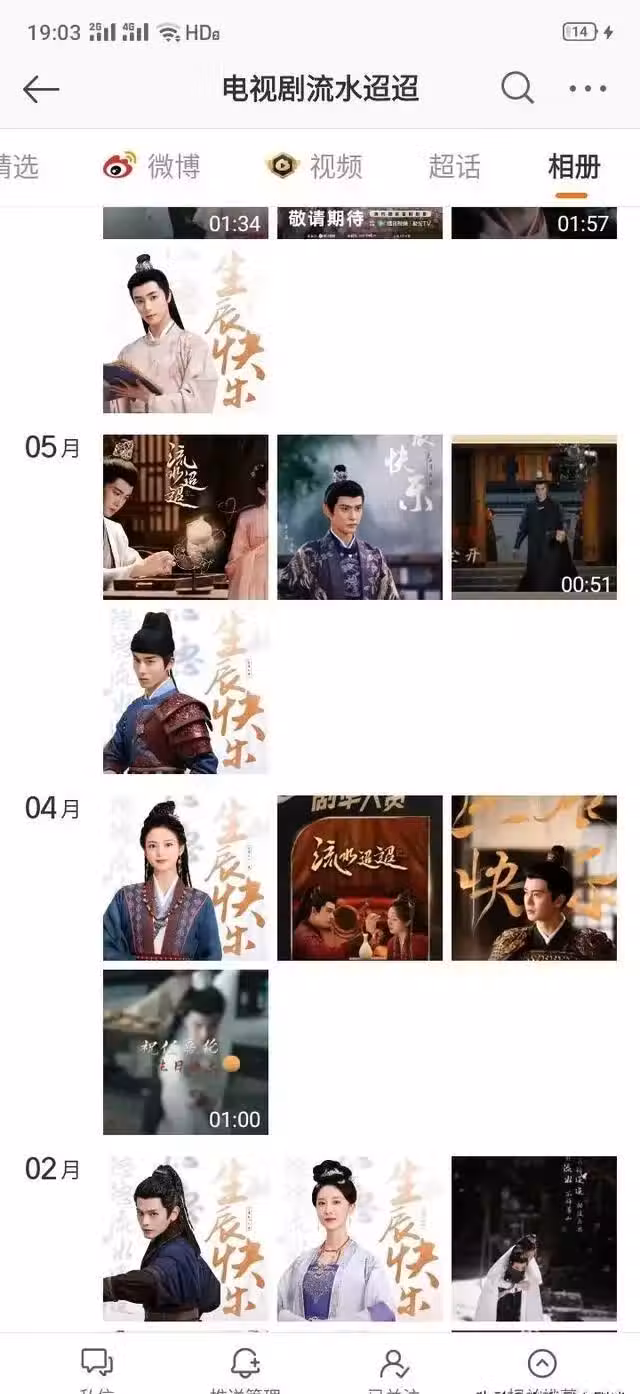Play the 01:34 video thumbnail
This screenshot has width=640, height=1394.
click(185, 223)
